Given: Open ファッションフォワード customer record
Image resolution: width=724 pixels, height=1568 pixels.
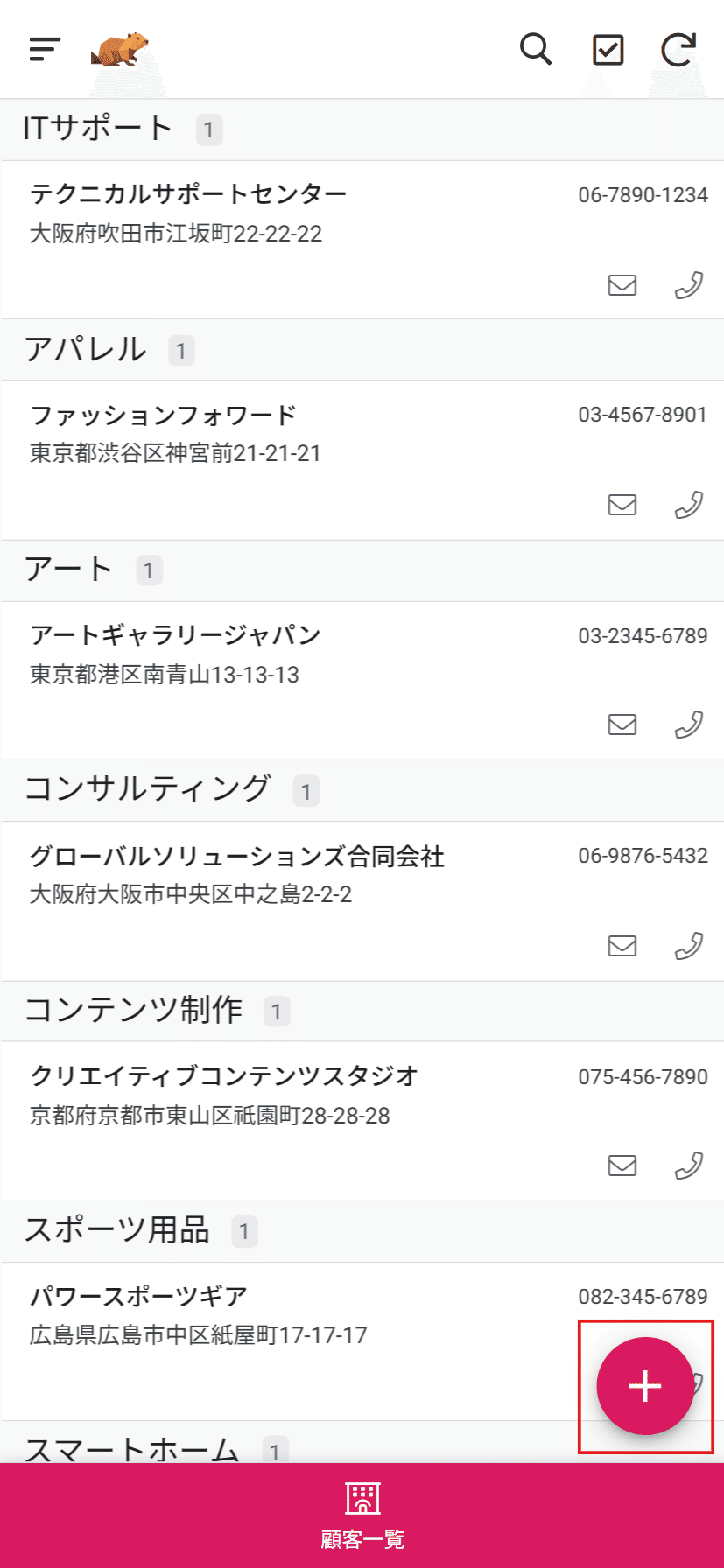Looking at the screenshot, I should (x=164, y=416).
